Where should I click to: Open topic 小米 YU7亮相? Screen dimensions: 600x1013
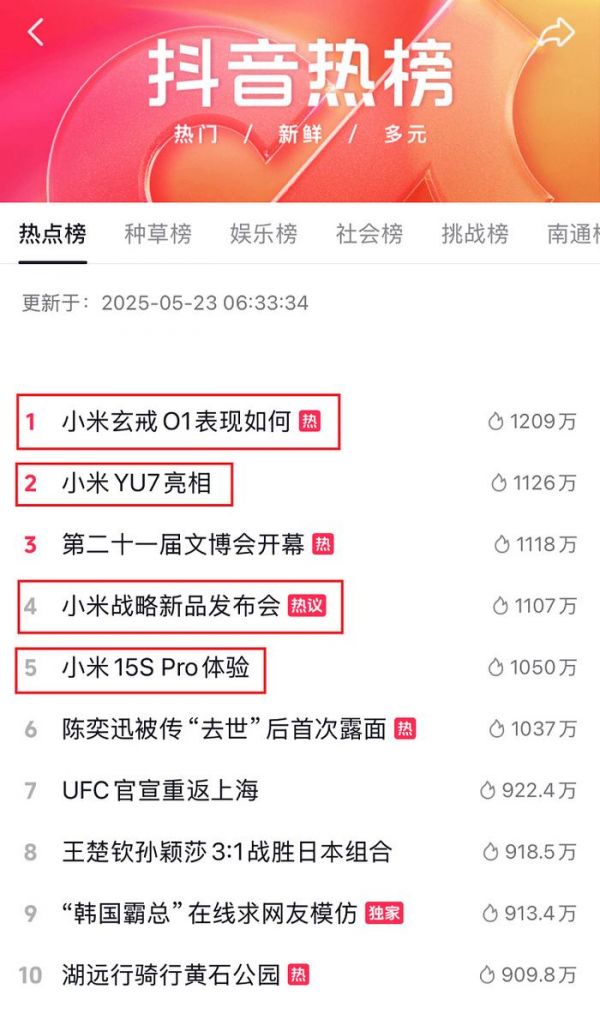(136, 483)
